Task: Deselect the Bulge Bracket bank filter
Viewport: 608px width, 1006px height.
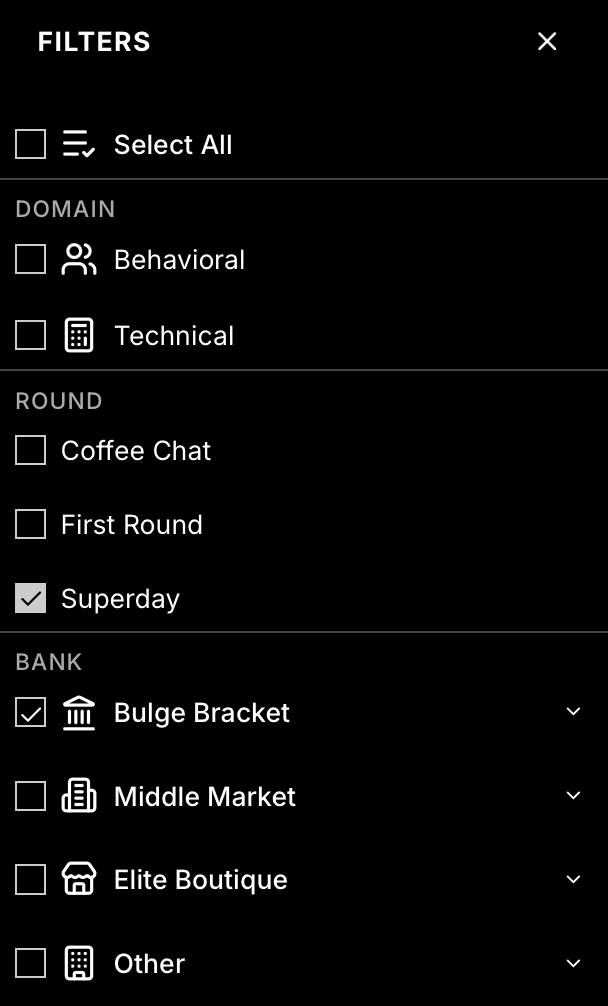Action: point(31,712)
